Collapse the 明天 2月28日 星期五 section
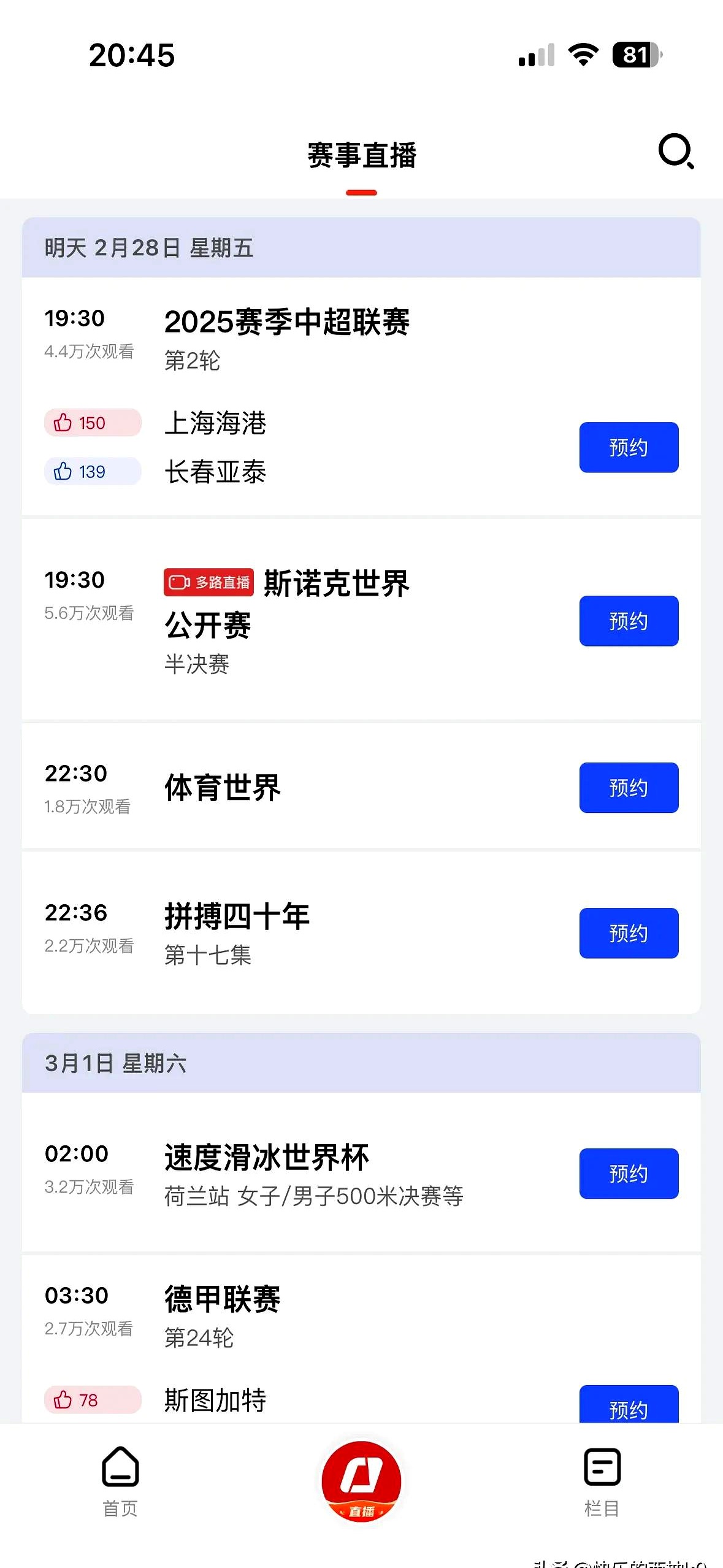Viewport: 723px width, 1568px height. pos(150,248)
